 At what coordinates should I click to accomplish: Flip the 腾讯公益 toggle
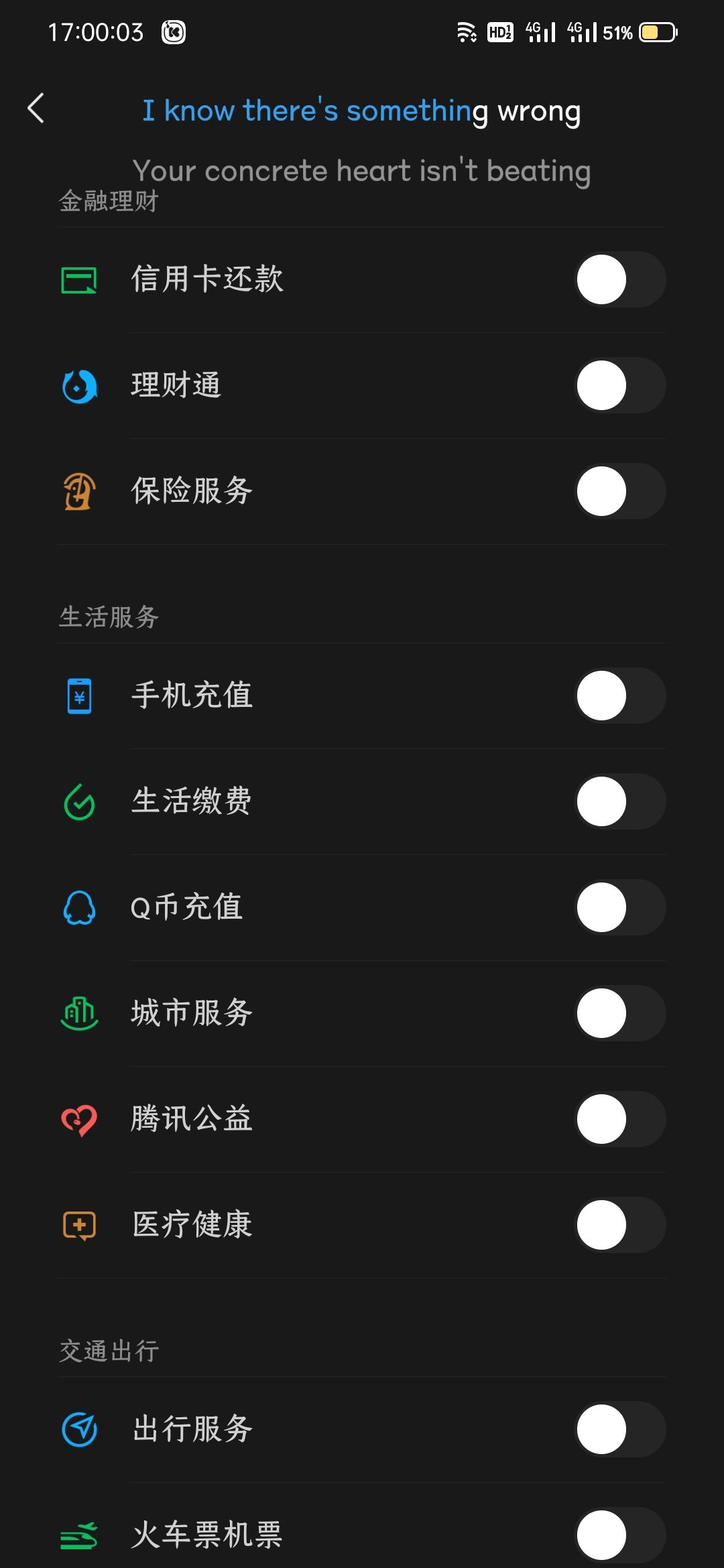click(x=620, y=1119)
